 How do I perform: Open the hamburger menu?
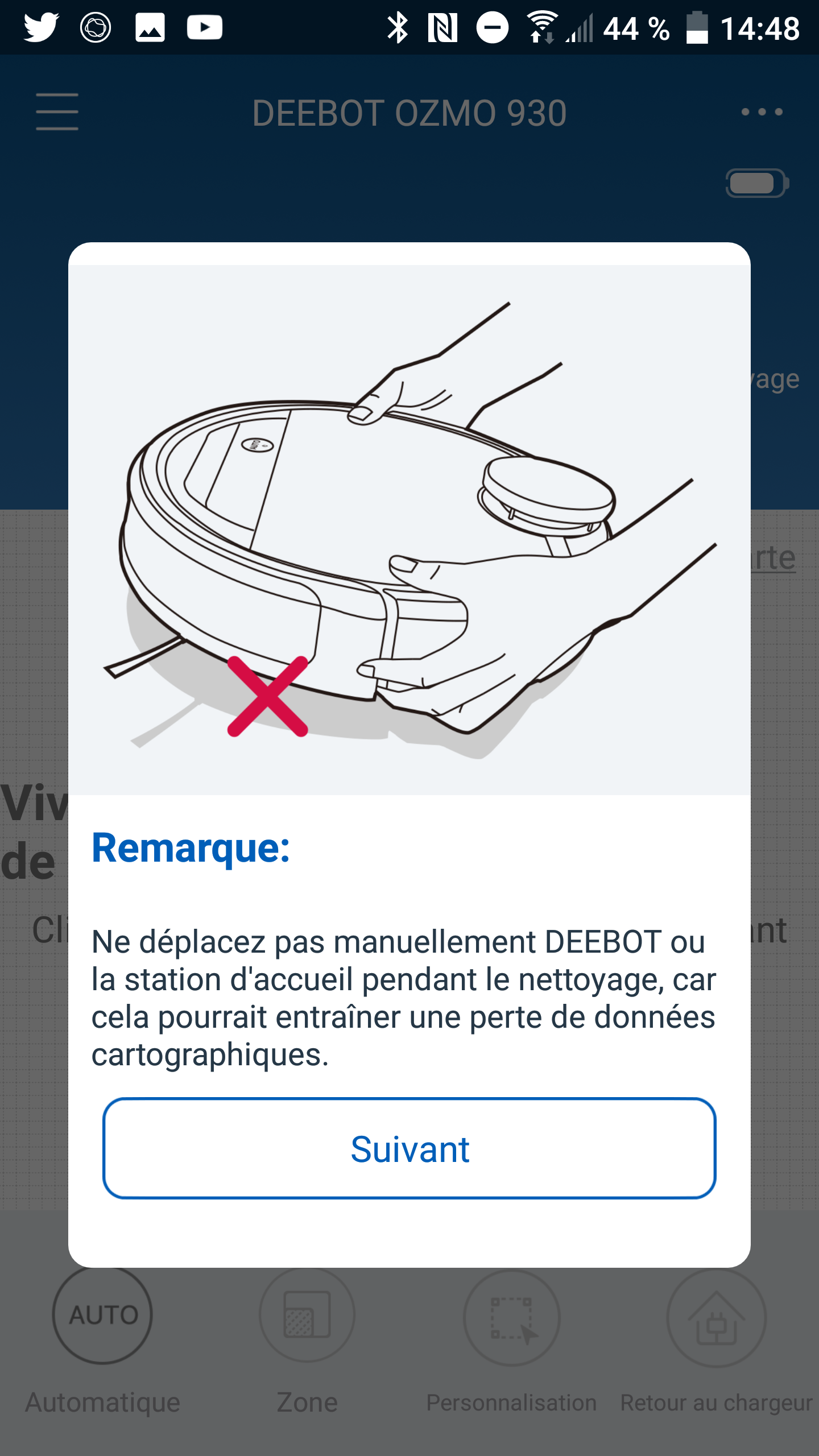[x=57, y=112]
